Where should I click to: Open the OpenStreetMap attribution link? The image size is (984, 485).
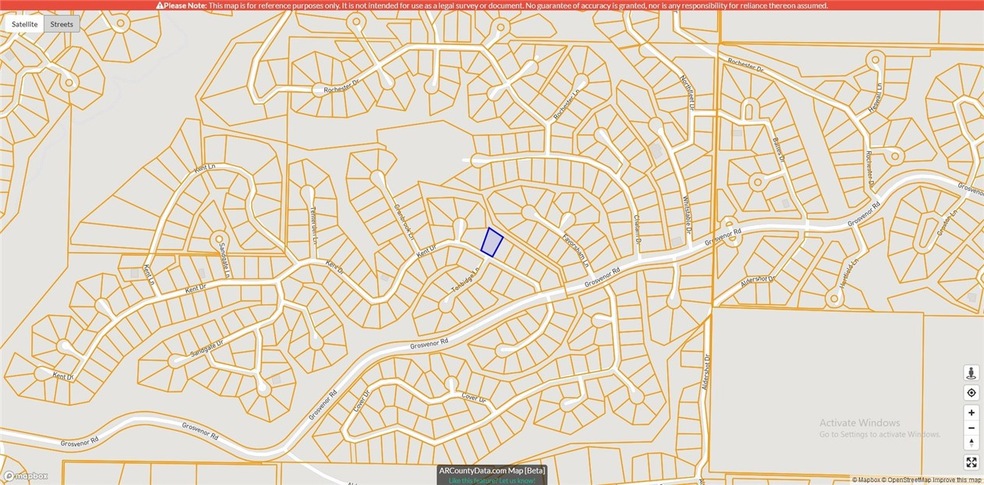click(x=906, y=480)
